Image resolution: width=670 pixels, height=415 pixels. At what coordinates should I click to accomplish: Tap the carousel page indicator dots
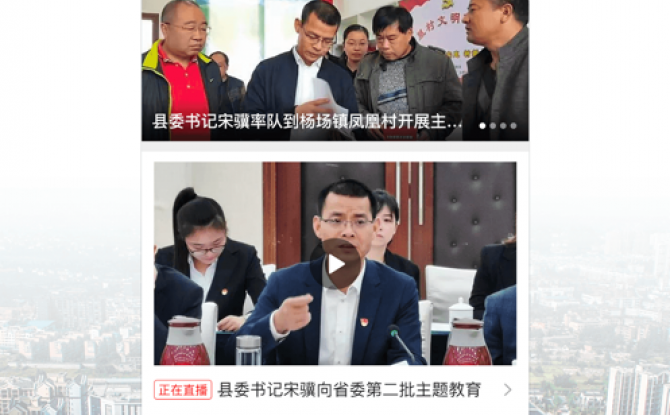[x=498, y=126]
